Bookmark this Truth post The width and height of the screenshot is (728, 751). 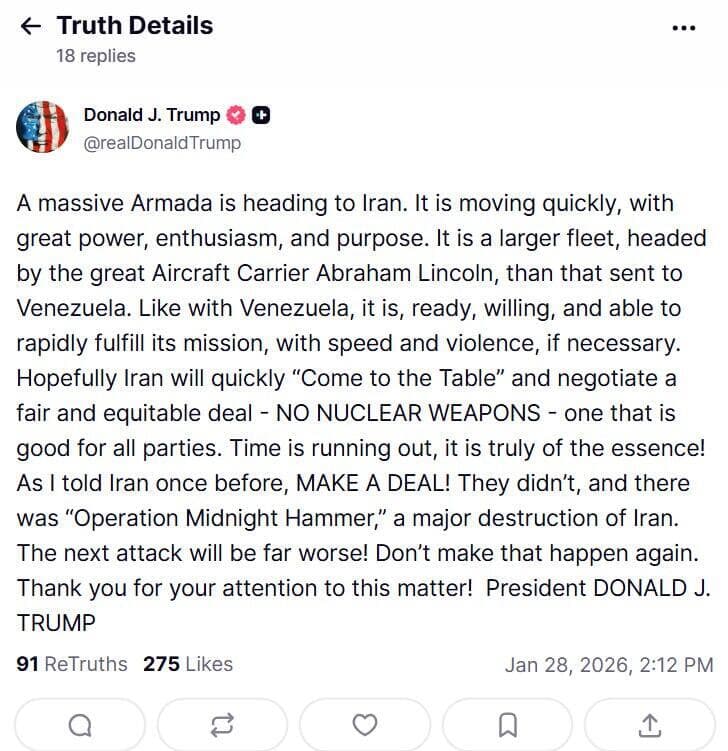click(508, 722)
